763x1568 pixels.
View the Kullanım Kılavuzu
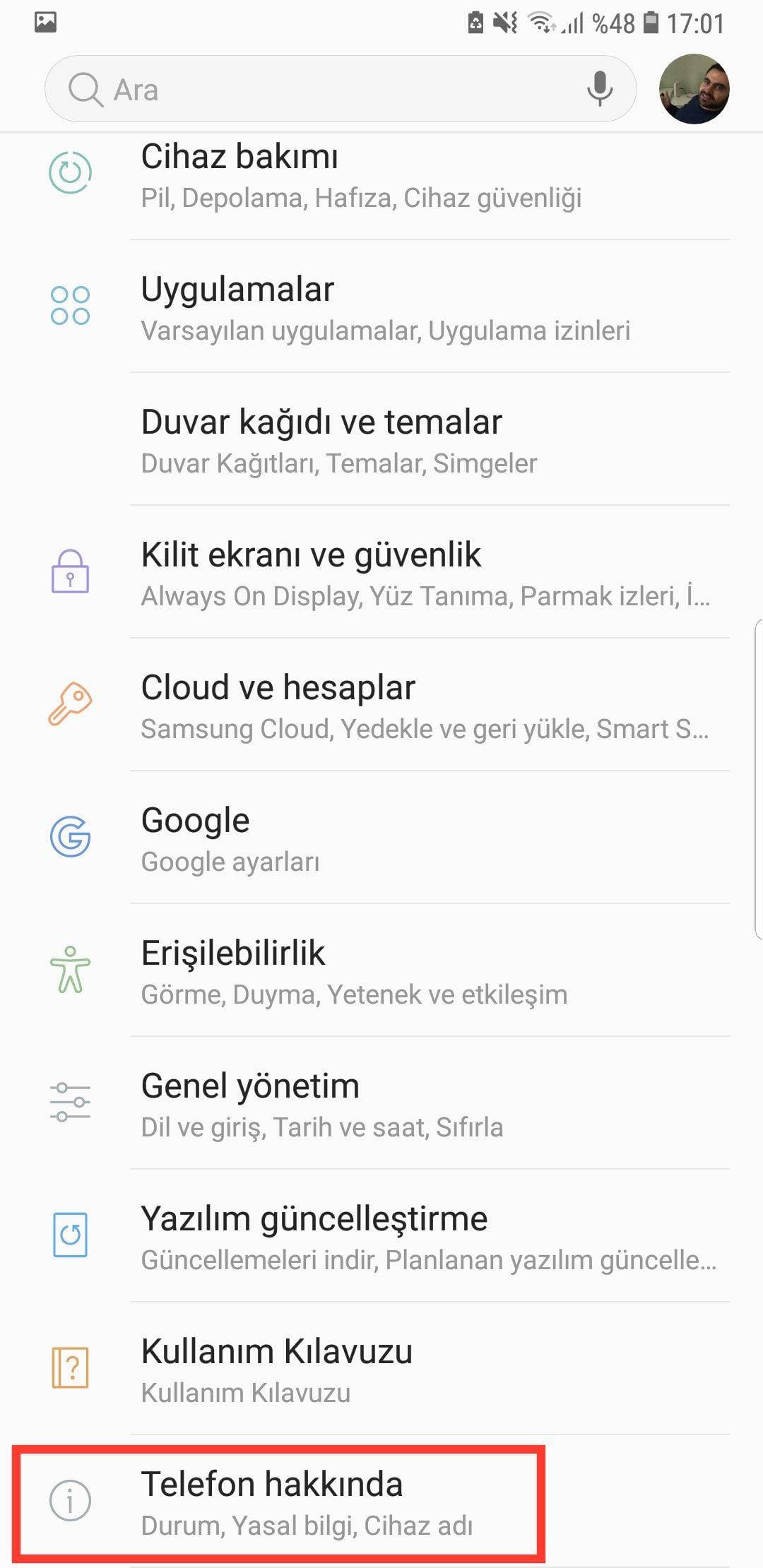(x=381, y=1369)
